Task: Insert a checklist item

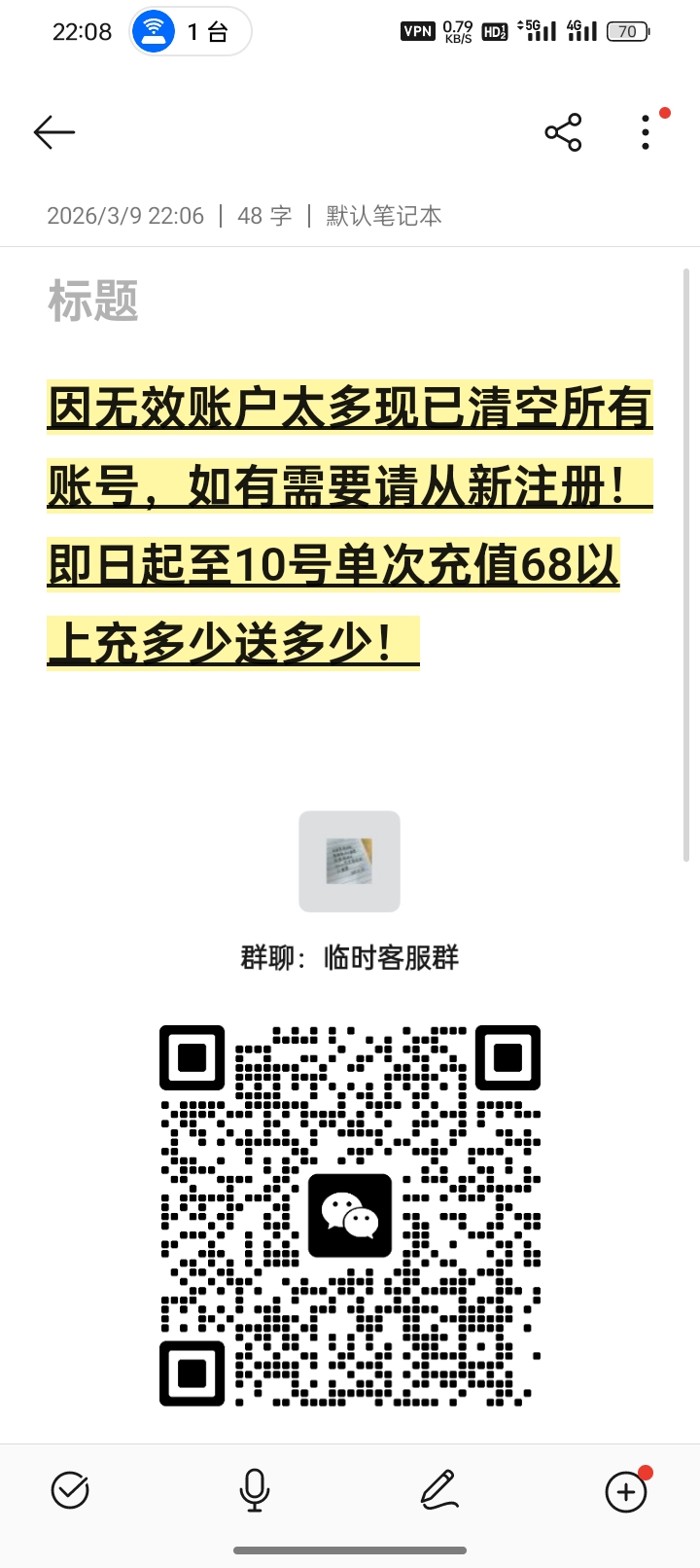Action: tap(70, 1489)
